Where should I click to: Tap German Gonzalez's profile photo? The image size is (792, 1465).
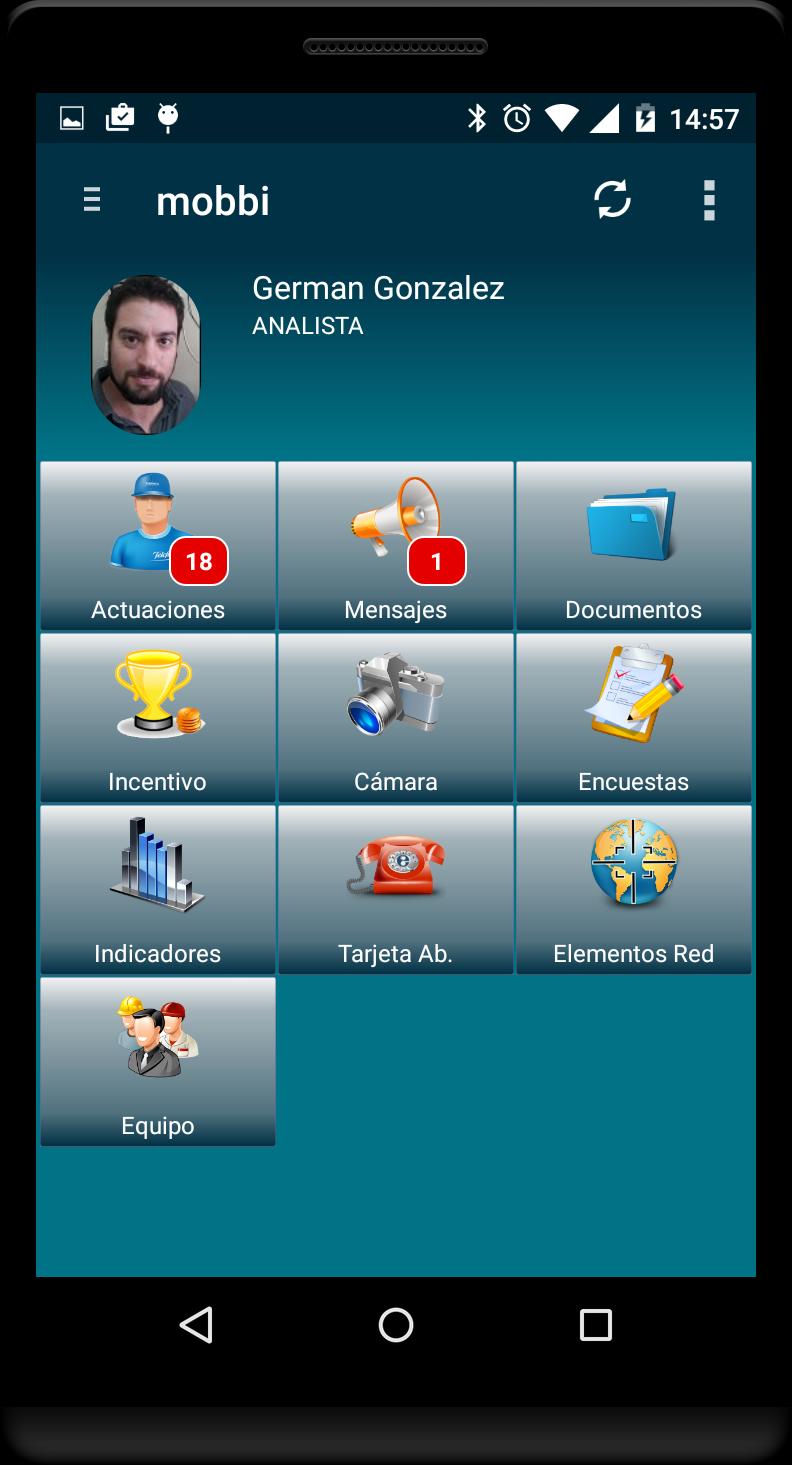pyautogui.click(x=146, y=355)
